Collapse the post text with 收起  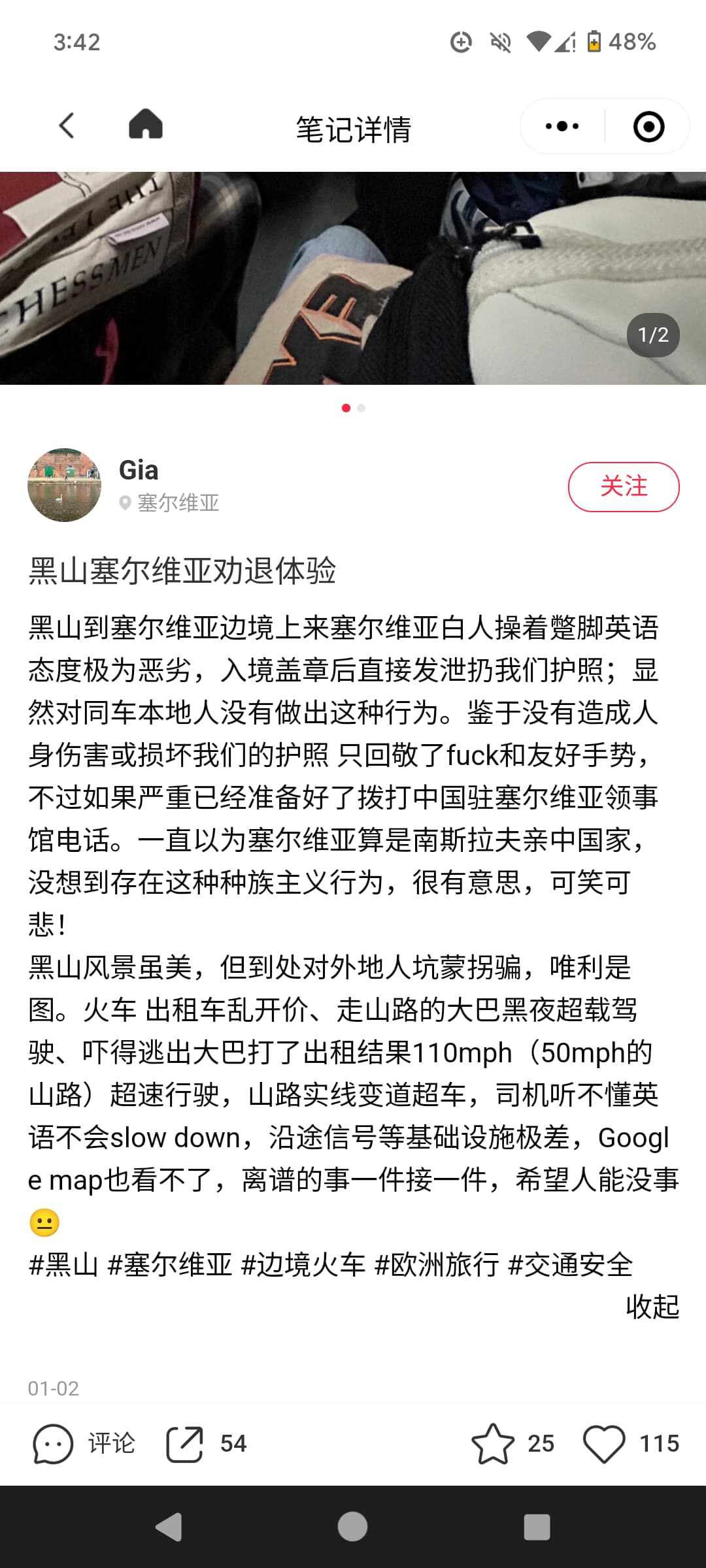point(652,1307)
